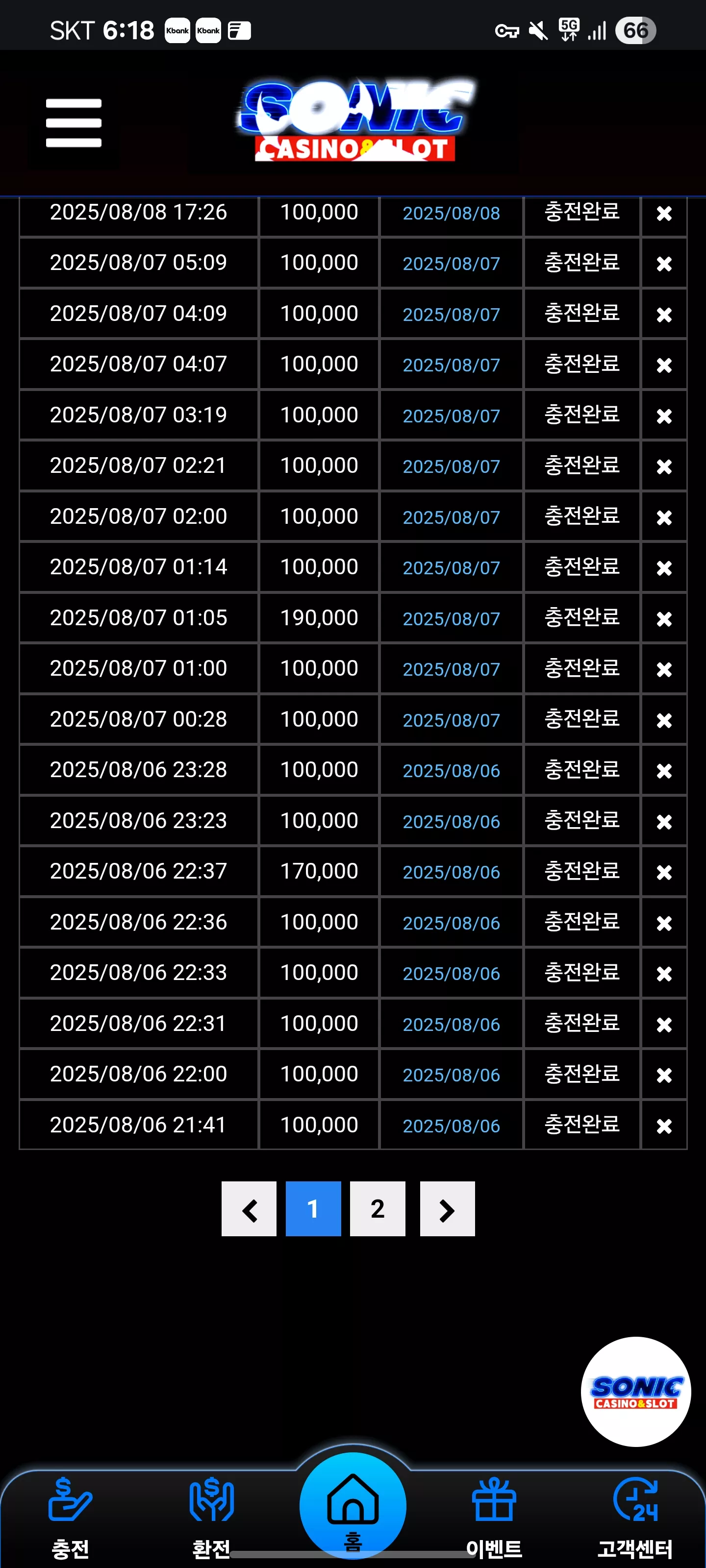
Task: Tap the next page arrow
Action: pyautogui.click(x=447, y=1208)
